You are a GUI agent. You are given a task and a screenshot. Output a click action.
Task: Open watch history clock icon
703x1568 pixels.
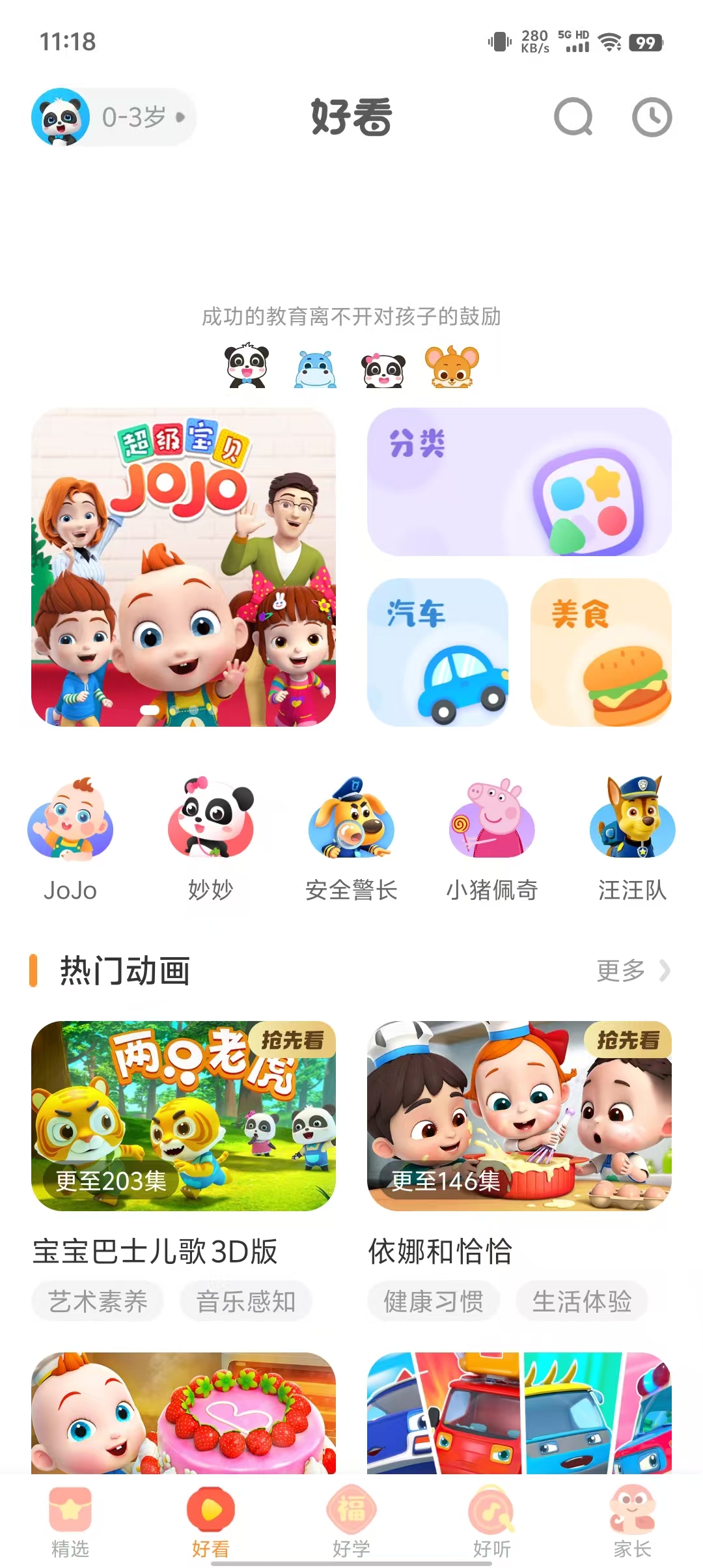652,117
